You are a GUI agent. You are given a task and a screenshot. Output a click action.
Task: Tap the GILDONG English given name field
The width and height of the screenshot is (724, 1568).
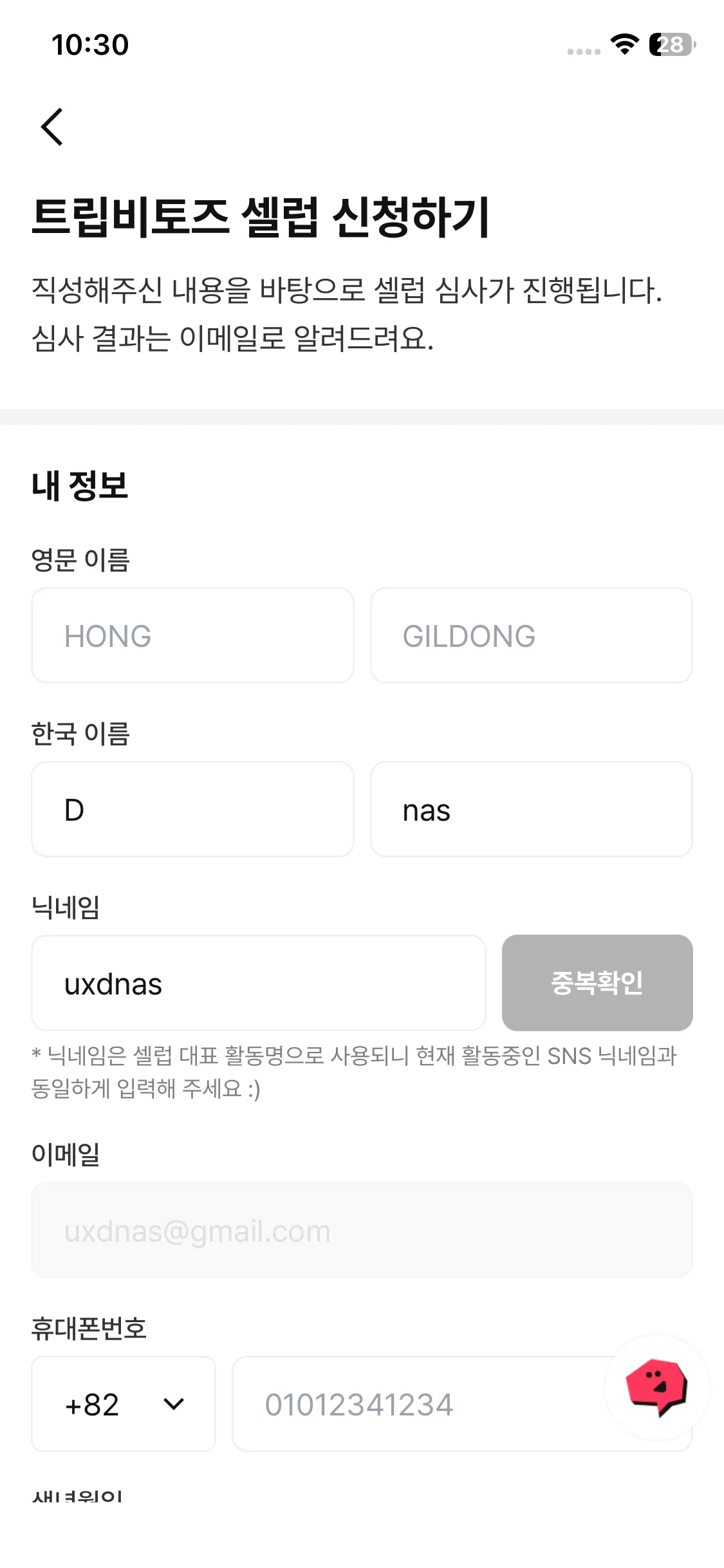pyautogui.click(x=532, y=635)
